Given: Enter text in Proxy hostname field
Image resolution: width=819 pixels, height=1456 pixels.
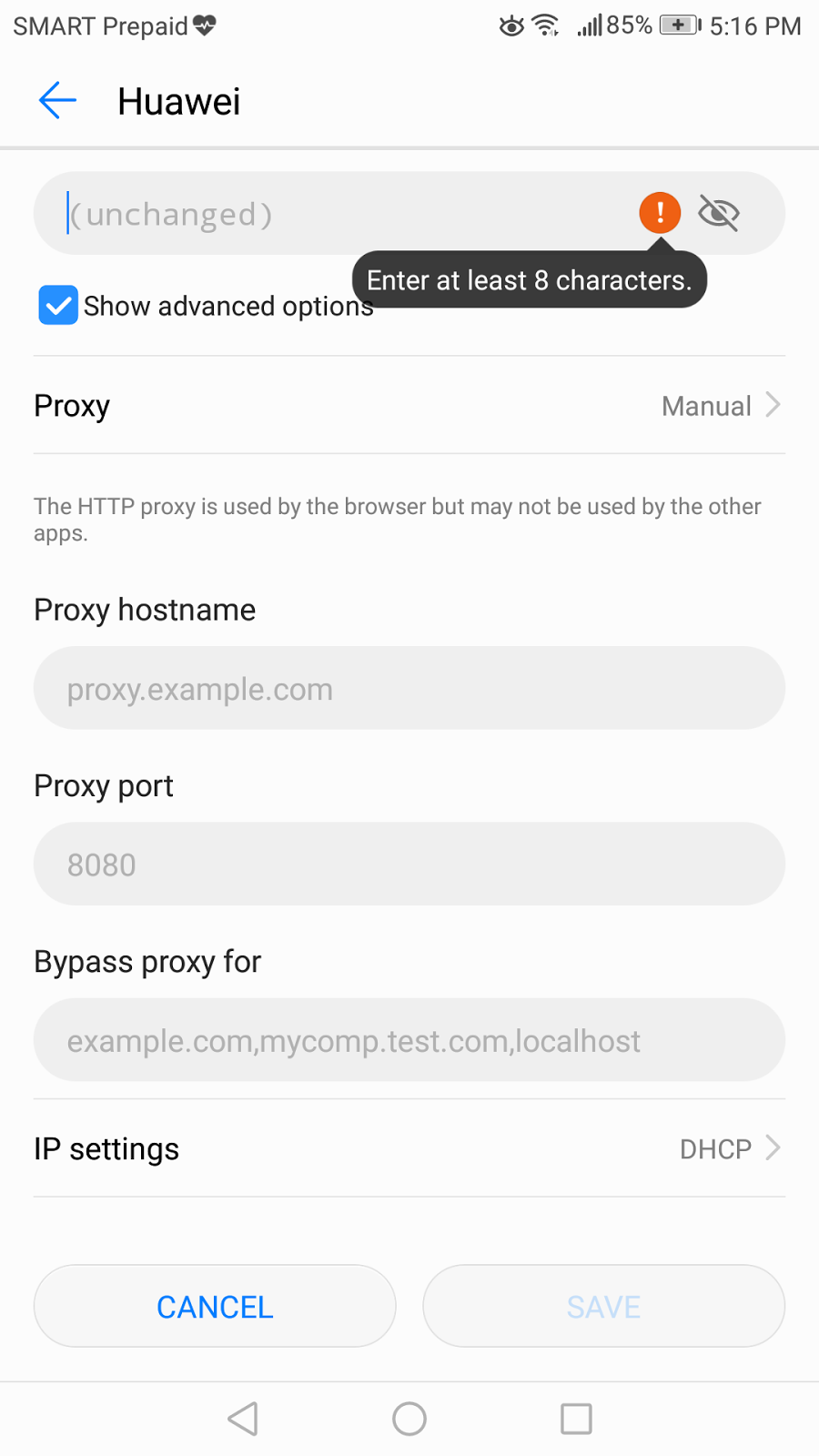Looking at the screenshot, I should tap(409, 688).
